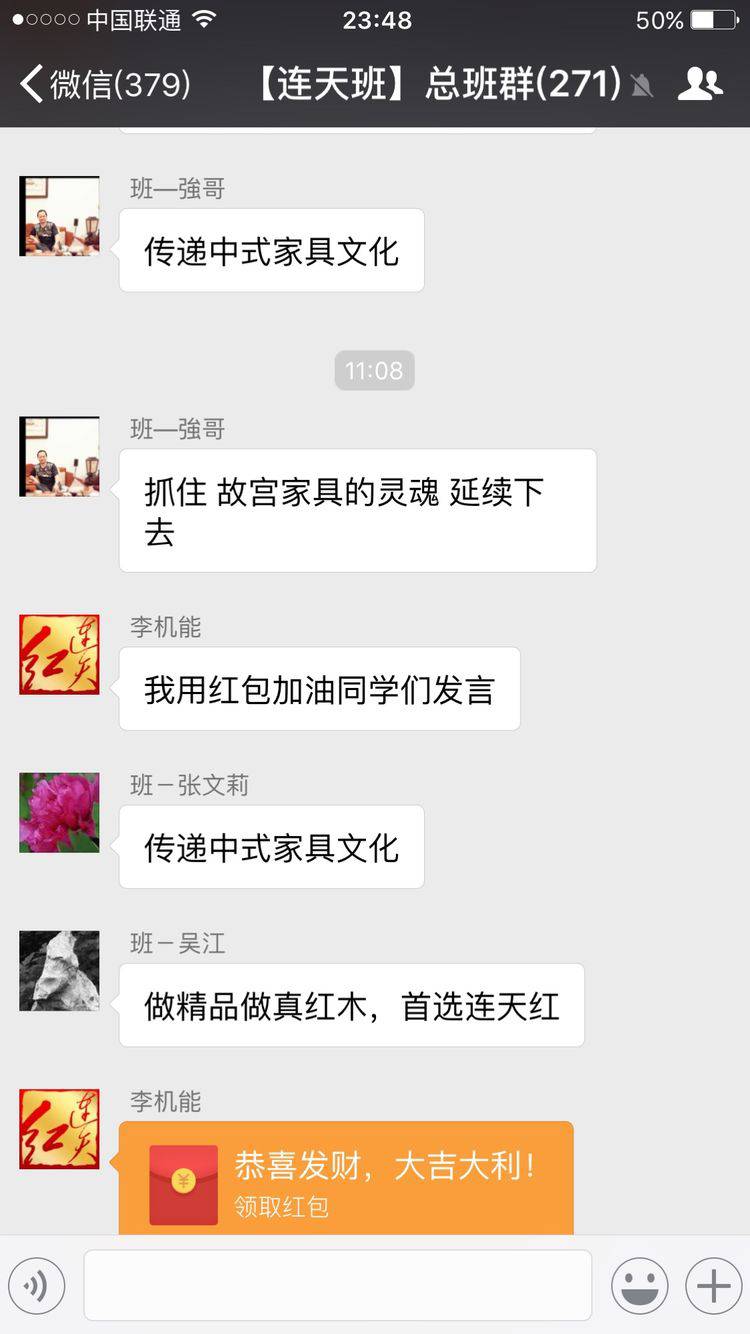The image size is (750, 1334).
Task: Open the 恭喜发财 red packet from 李机能
Action: point(346,1180)
